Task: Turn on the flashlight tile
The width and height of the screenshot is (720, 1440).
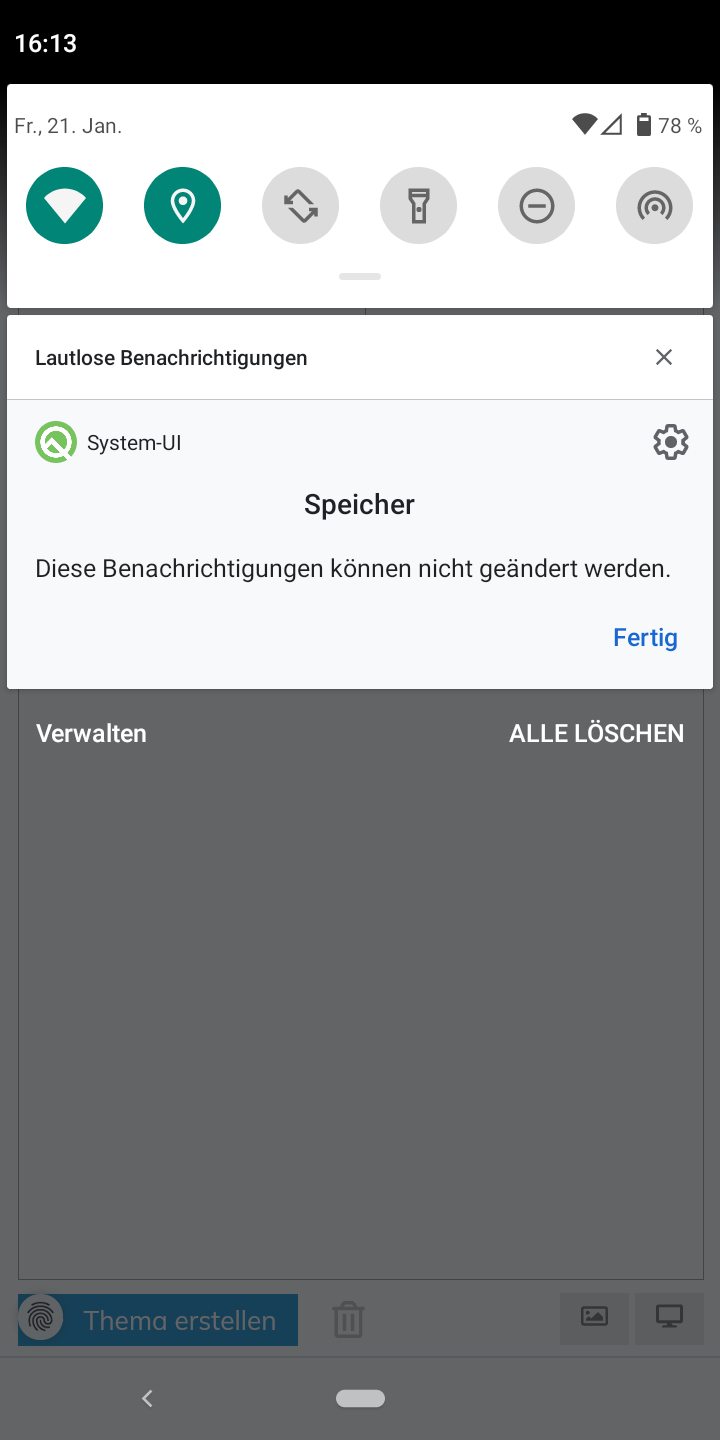Action: pyautogui.click(x=419, y=206)
